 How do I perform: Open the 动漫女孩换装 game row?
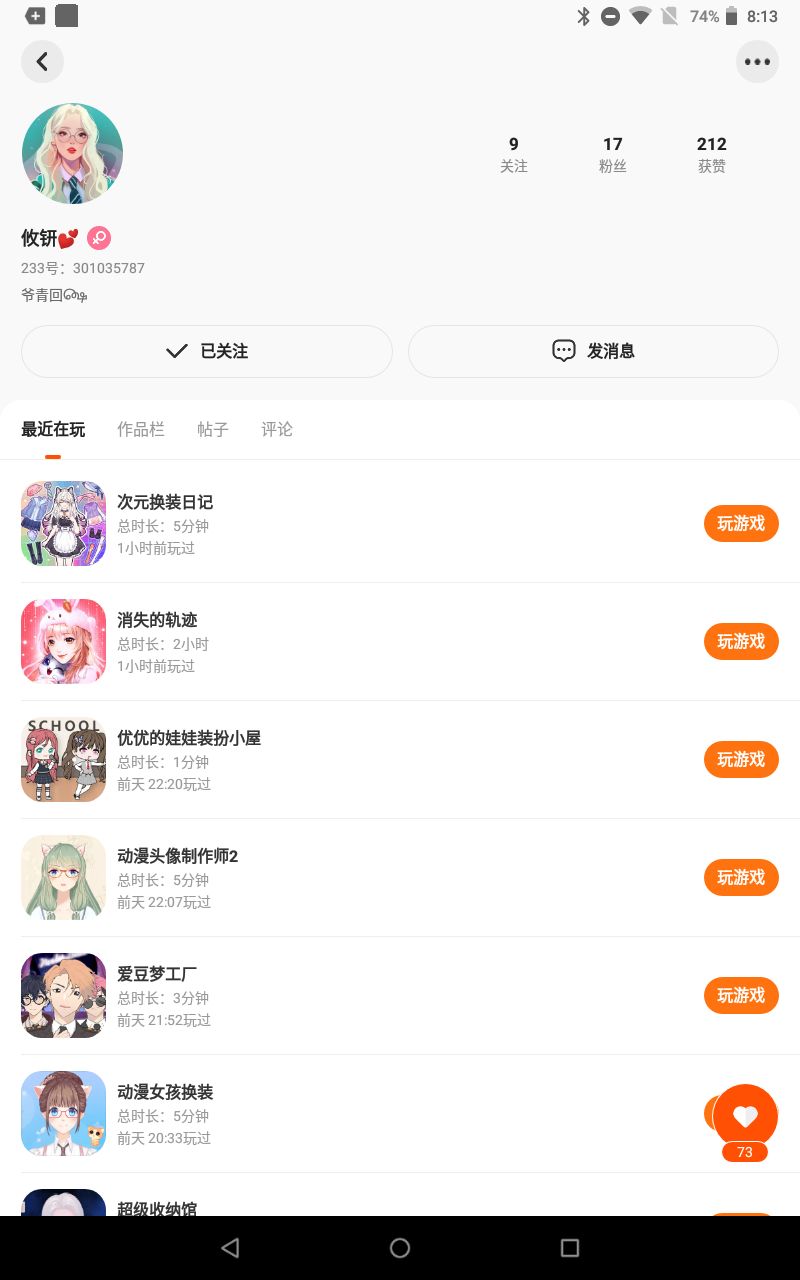[400, 1114]
